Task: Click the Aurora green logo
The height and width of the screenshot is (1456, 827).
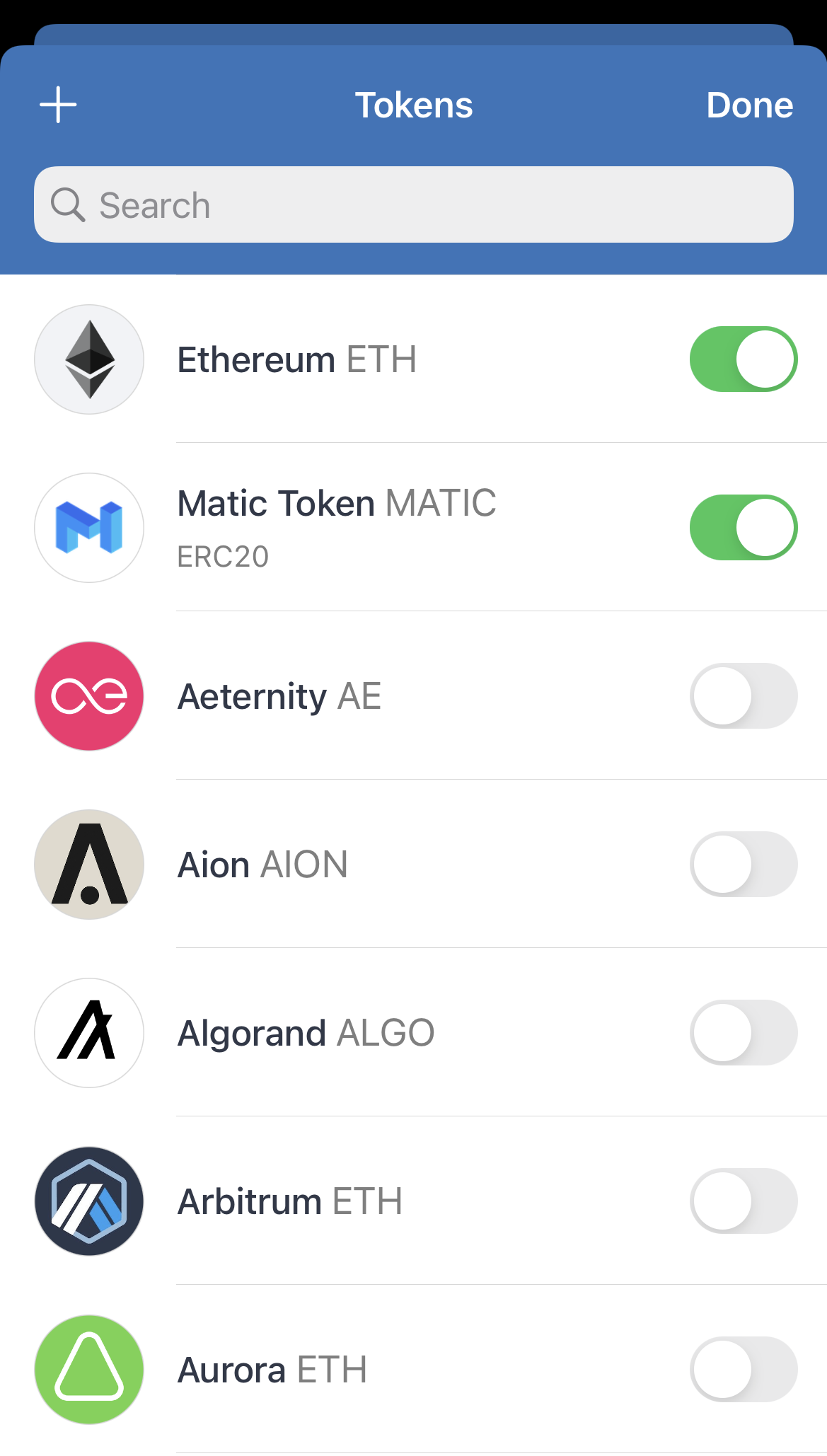Action: tap(88, 1369)
